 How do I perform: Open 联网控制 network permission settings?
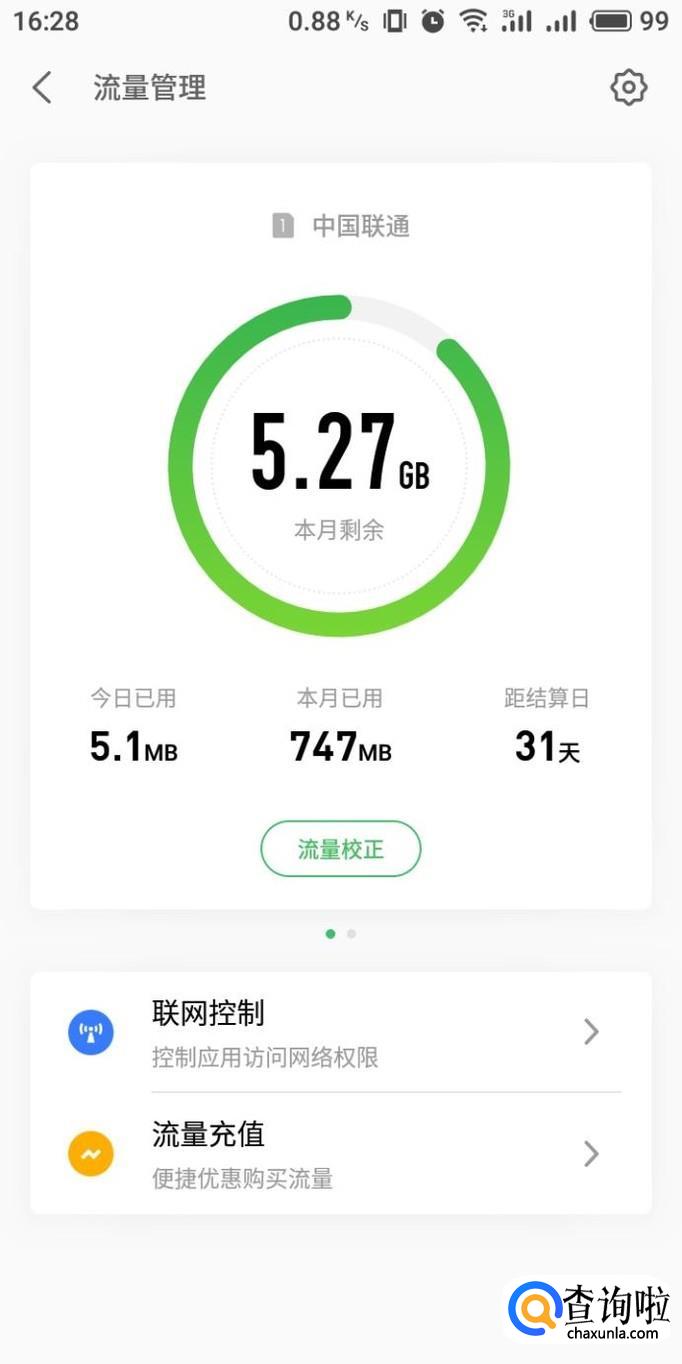[340, 1032]
